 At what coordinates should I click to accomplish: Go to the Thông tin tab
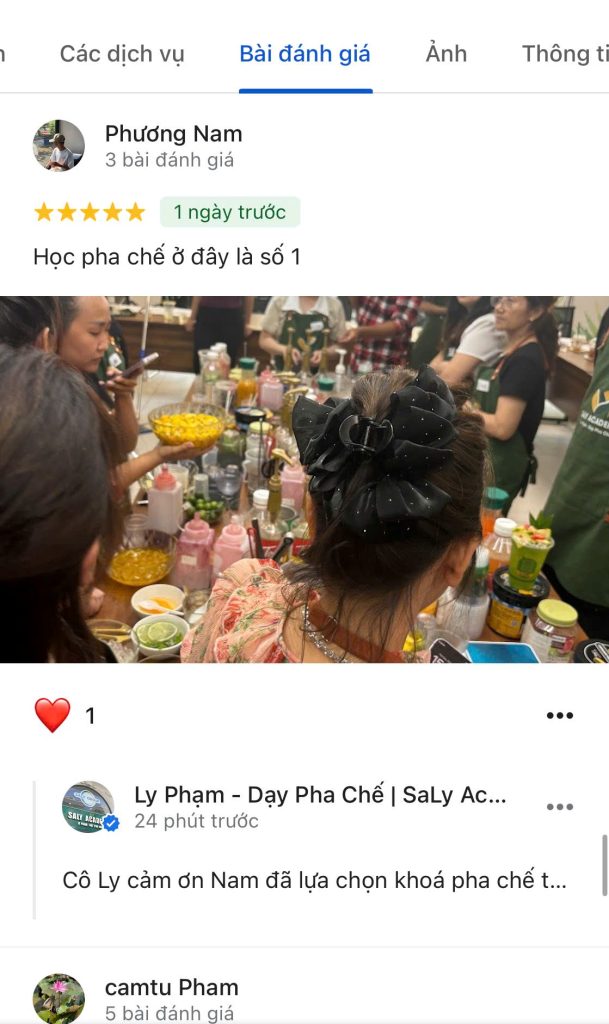(x=566, y=54)
